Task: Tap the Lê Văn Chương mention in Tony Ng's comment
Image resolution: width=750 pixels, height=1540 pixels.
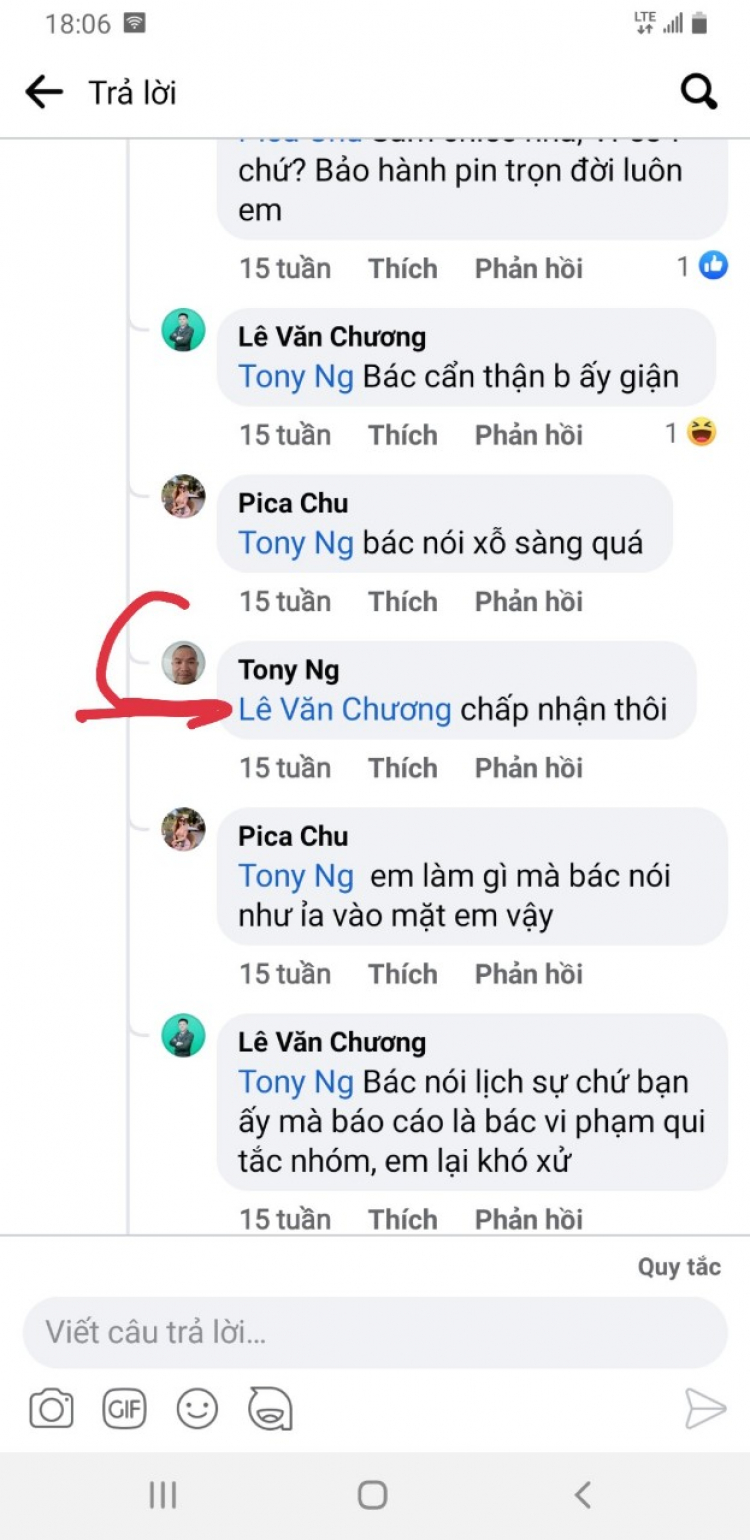Action: click(x=345, y=709)
